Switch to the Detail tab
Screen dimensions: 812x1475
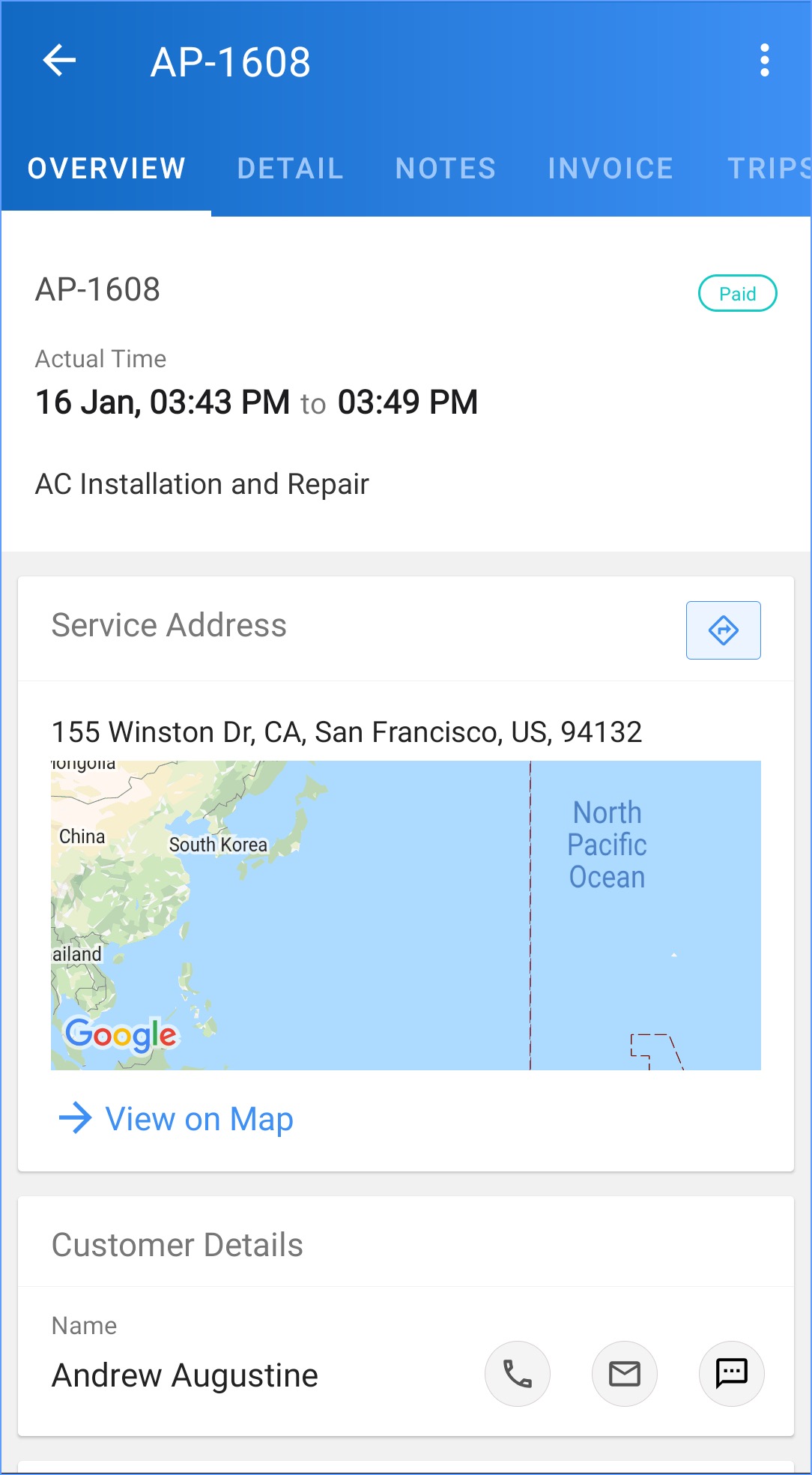point(290,169)
